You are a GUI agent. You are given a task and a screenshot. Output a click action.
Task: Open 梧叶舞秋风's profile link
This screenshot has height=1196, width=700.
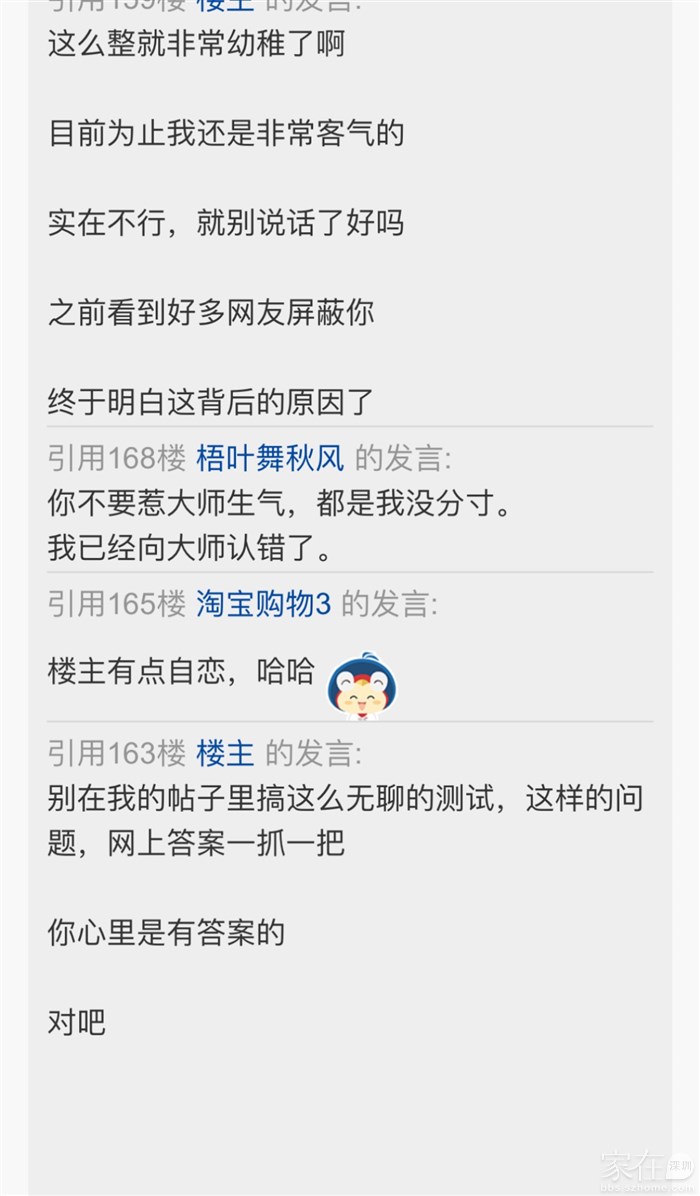pyautogui.click(x=270, y=458)
